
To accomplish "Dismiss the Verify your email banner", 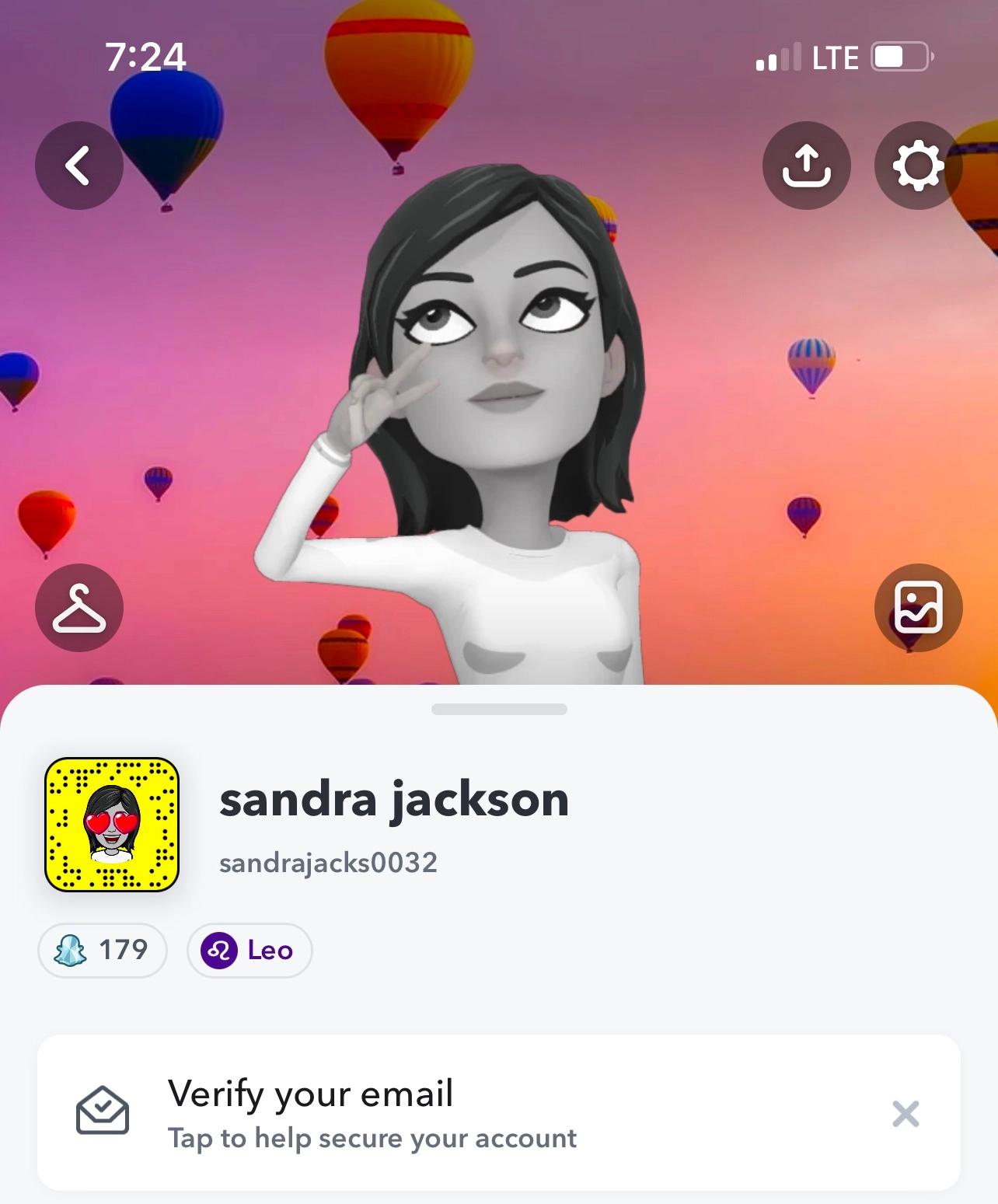I will [906, 1113].
